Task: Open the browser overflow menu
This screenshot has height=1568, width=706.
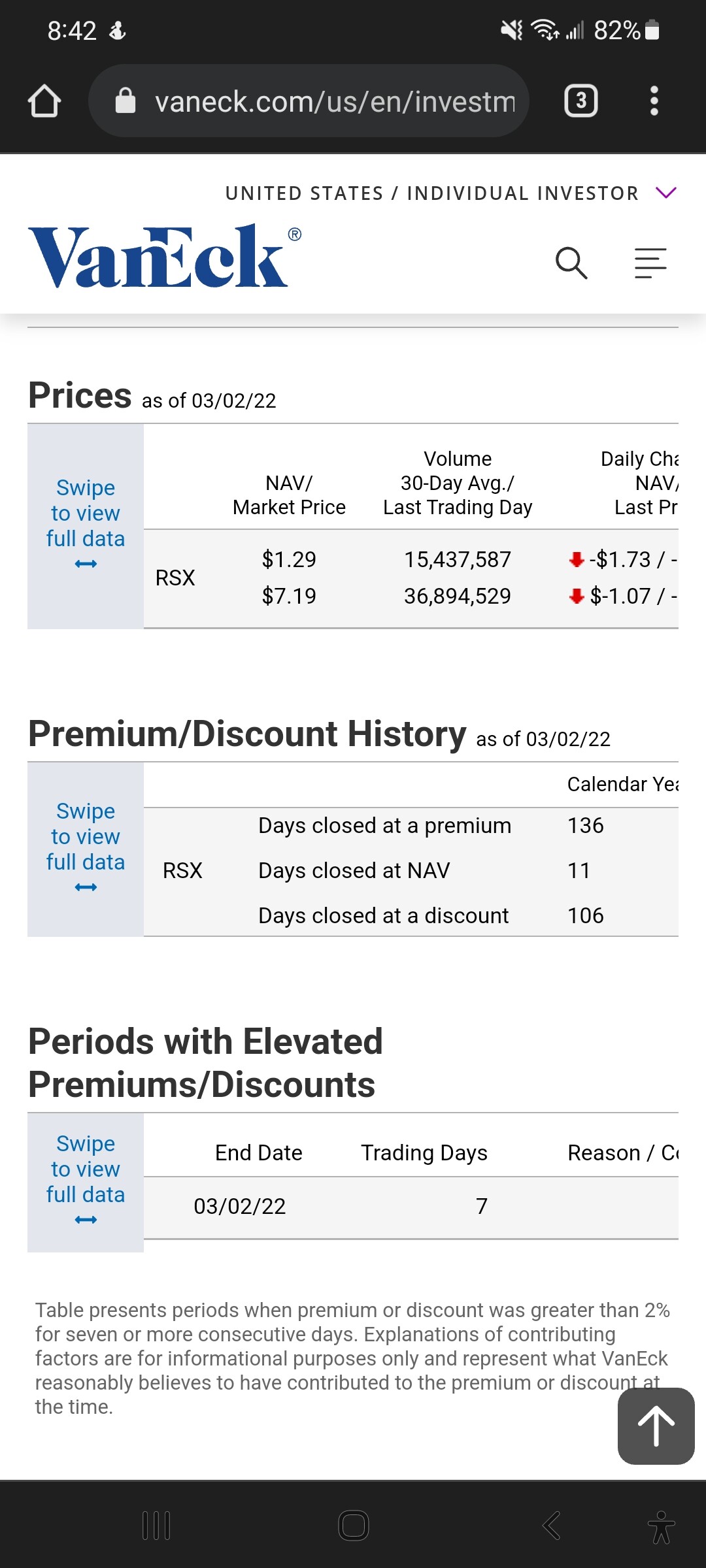Action: pos(654,101)
